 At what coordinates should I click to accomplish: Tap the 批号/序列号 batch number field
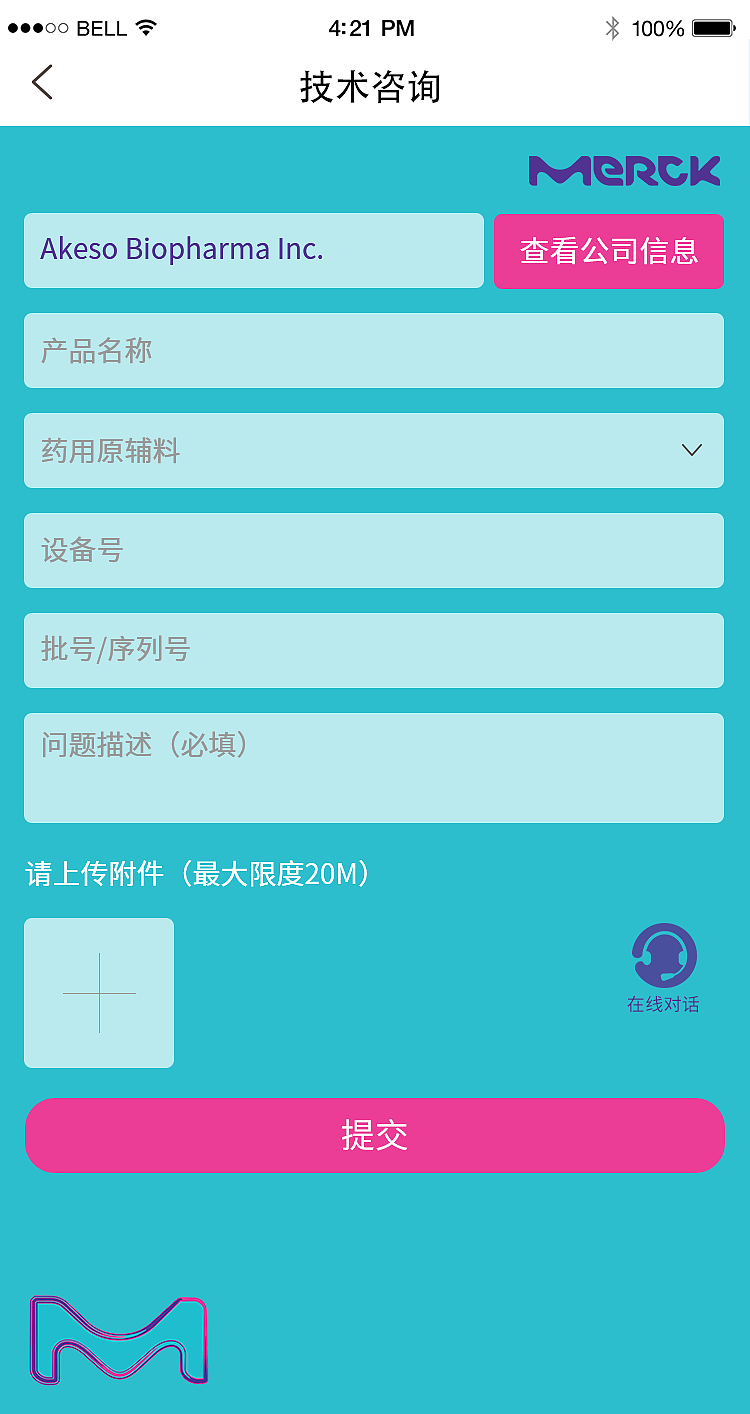(375, 650)
